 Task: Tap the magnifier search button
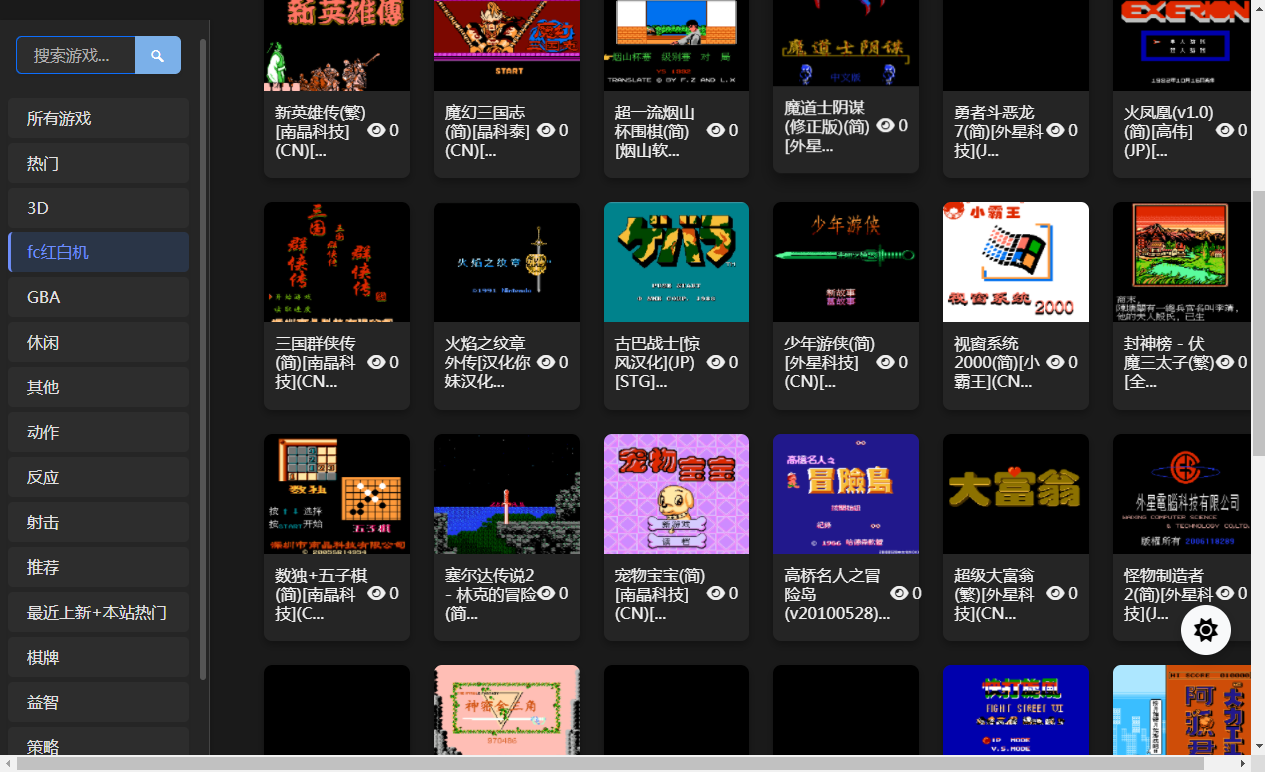[x=157, y=55]
